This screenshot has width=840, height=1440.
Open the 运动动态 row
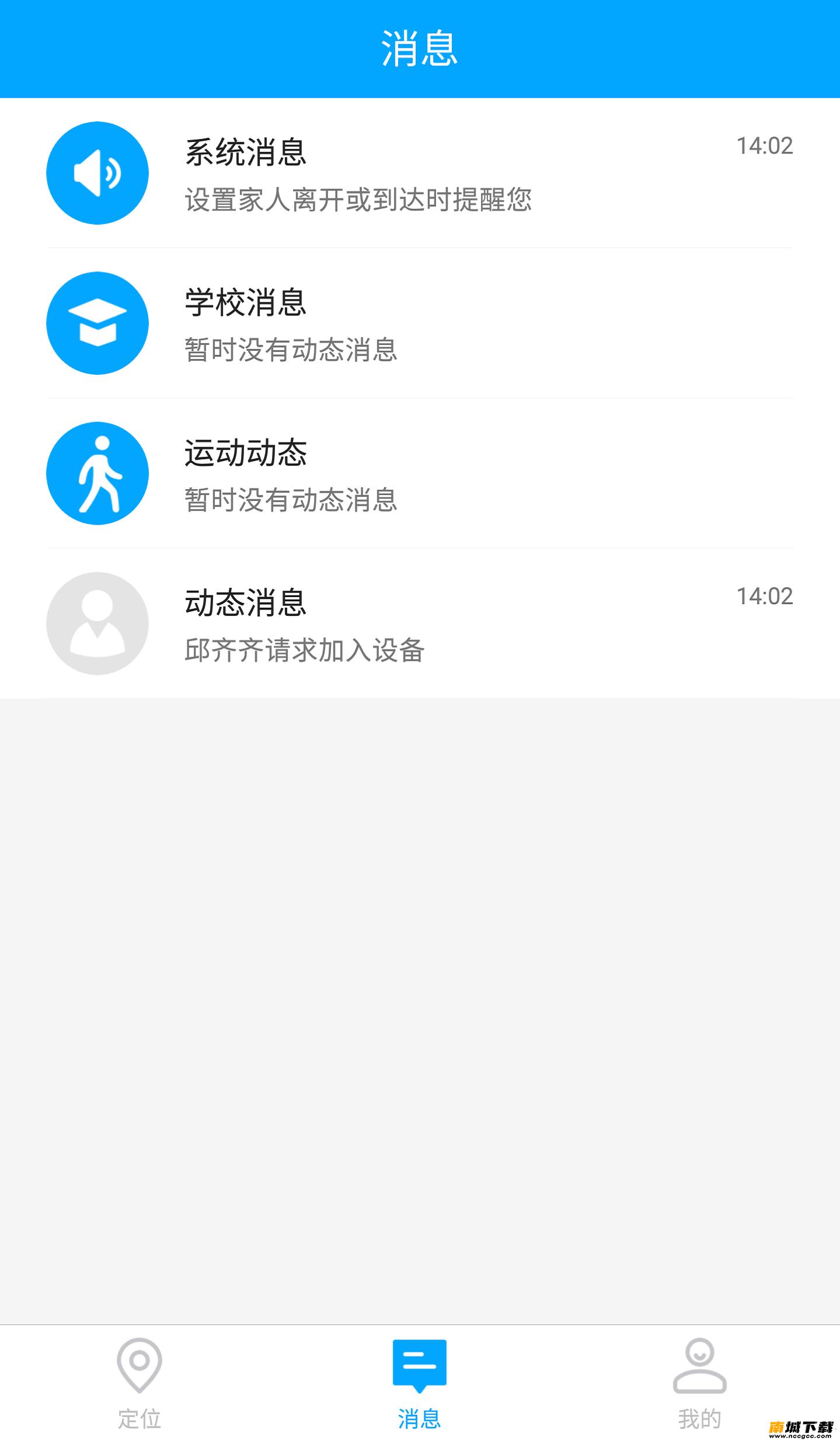click(x=420, y=473)
